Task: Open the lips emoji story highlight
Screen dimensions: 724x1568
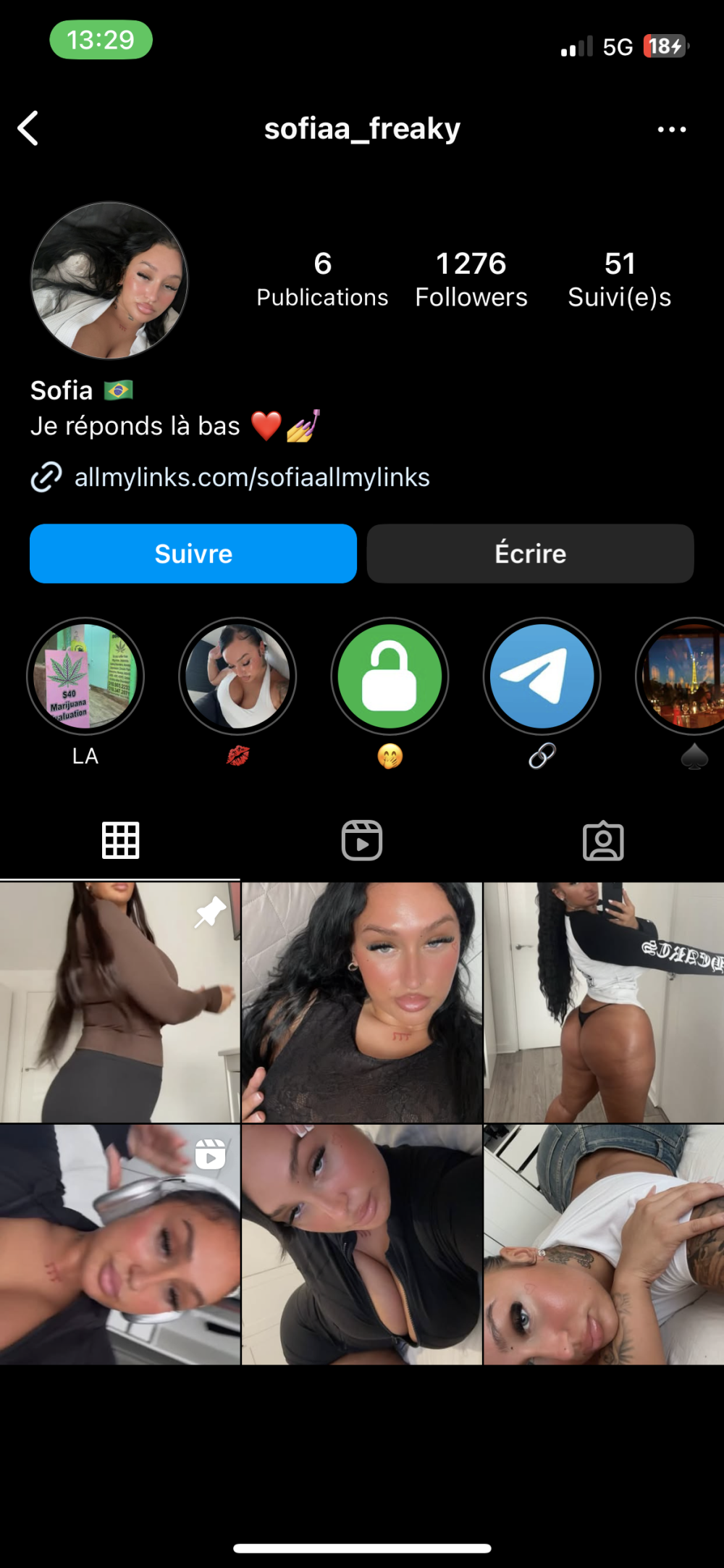Action: pos(237,676)
